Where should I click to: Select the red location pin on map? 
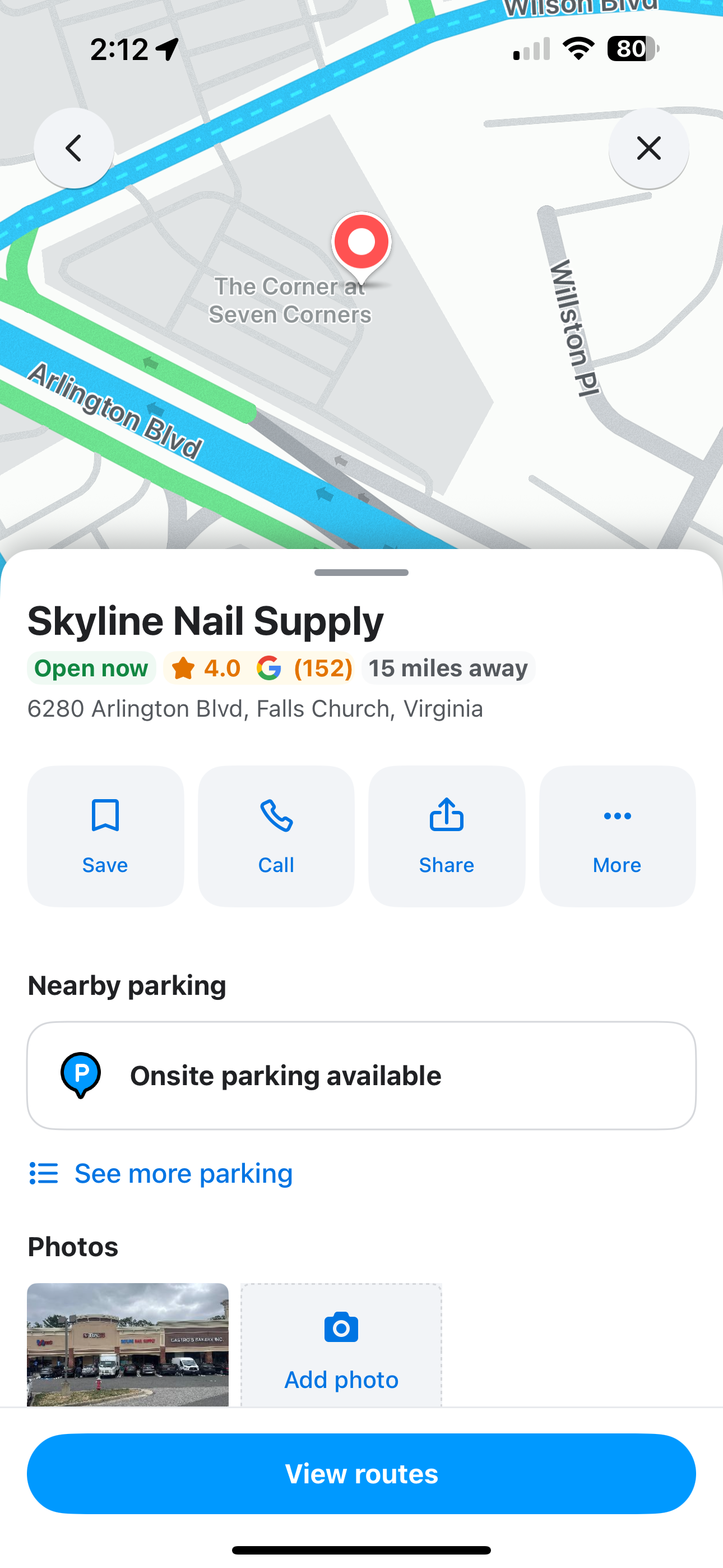(x=361, y=243)
